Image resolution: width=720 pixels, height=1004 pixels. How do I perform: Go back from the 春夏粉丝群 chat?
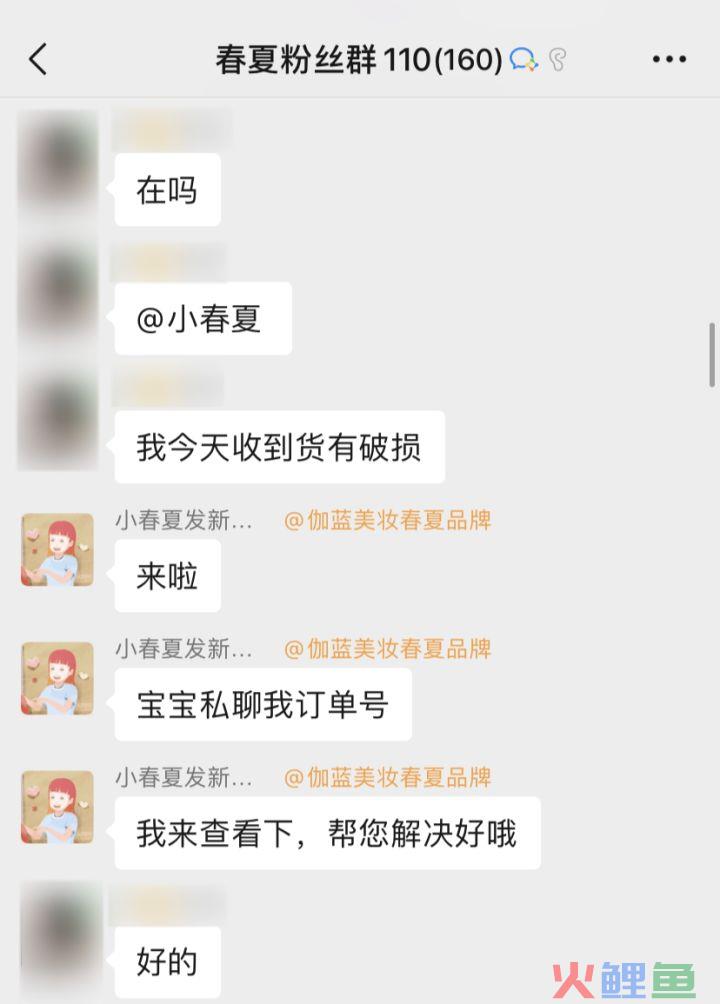[38, 60]
